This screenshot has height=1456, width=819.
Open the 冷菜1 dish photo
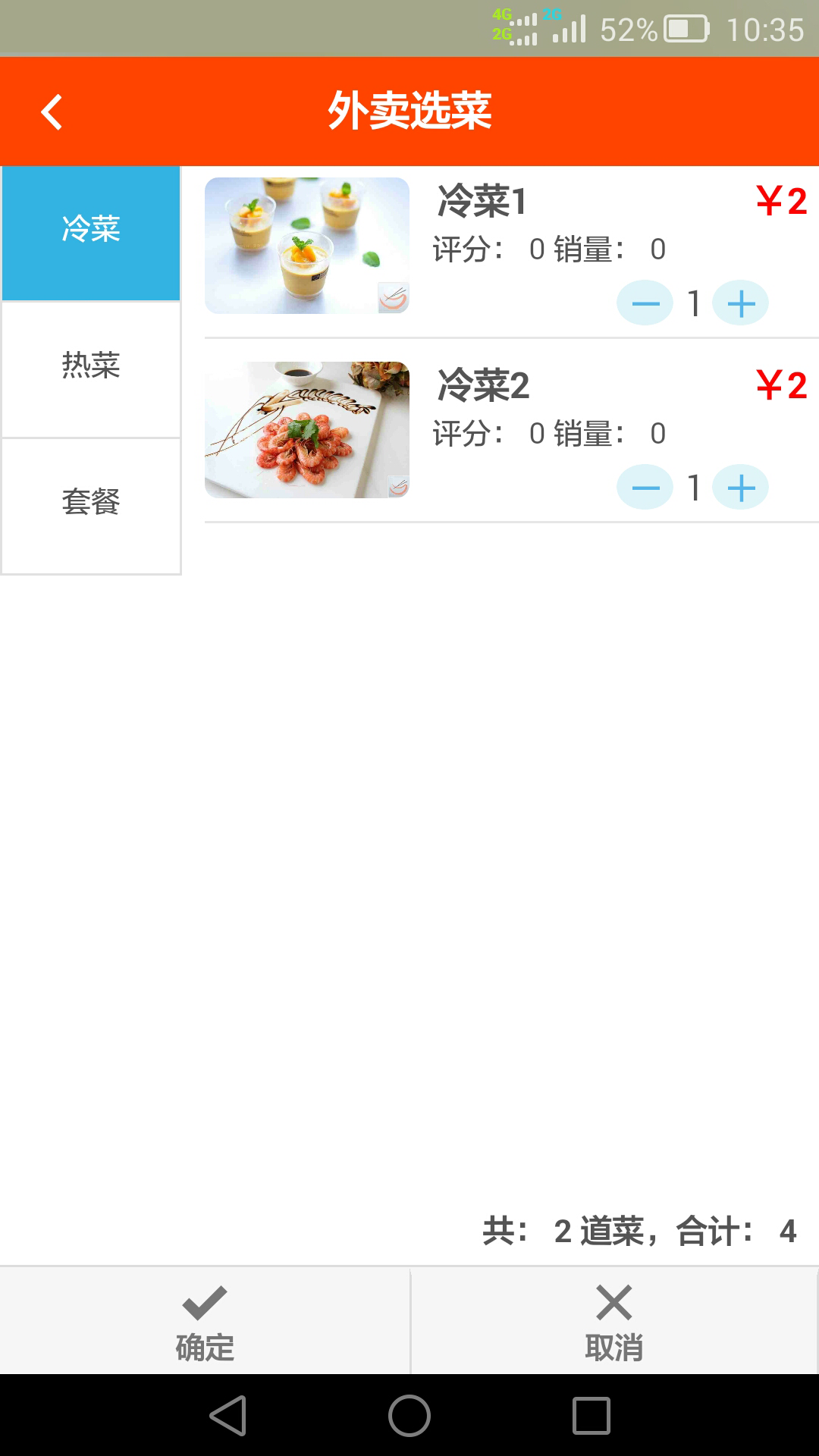click(307, 246)
